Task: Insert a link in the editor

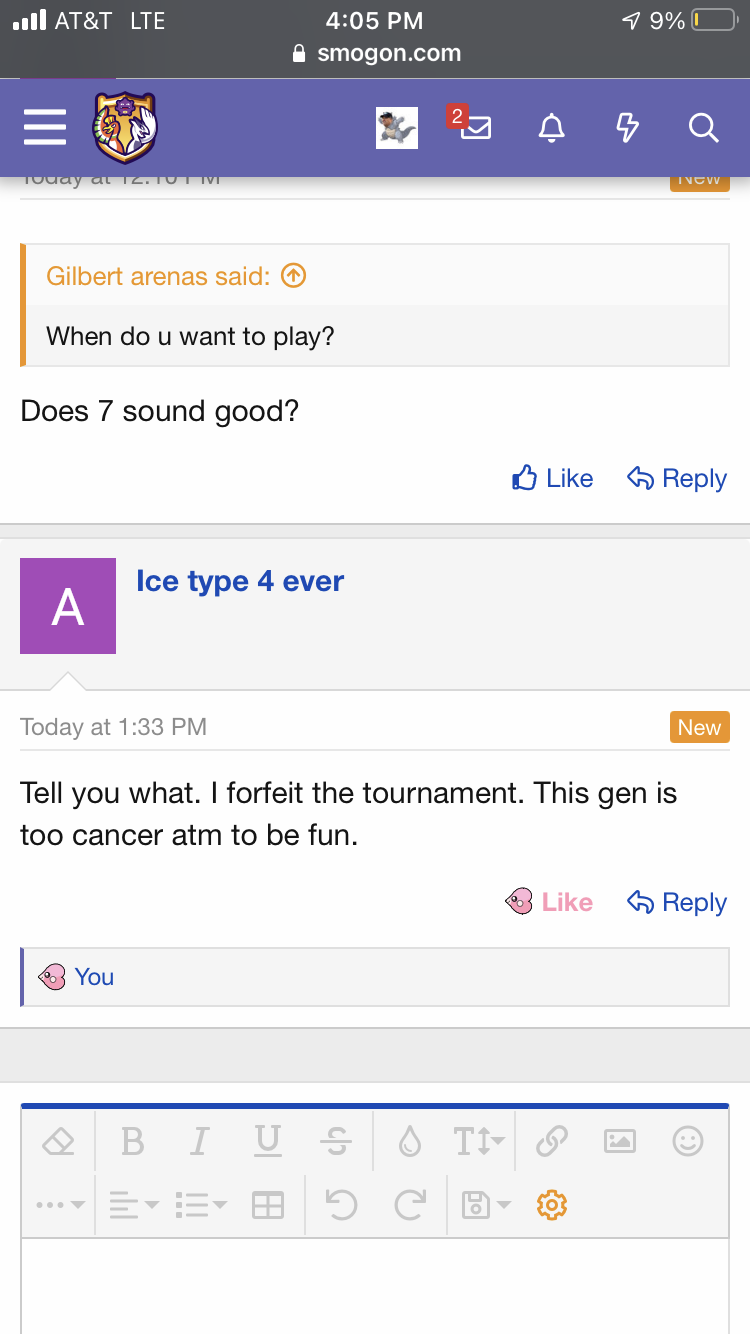Action: [551, 1141]
